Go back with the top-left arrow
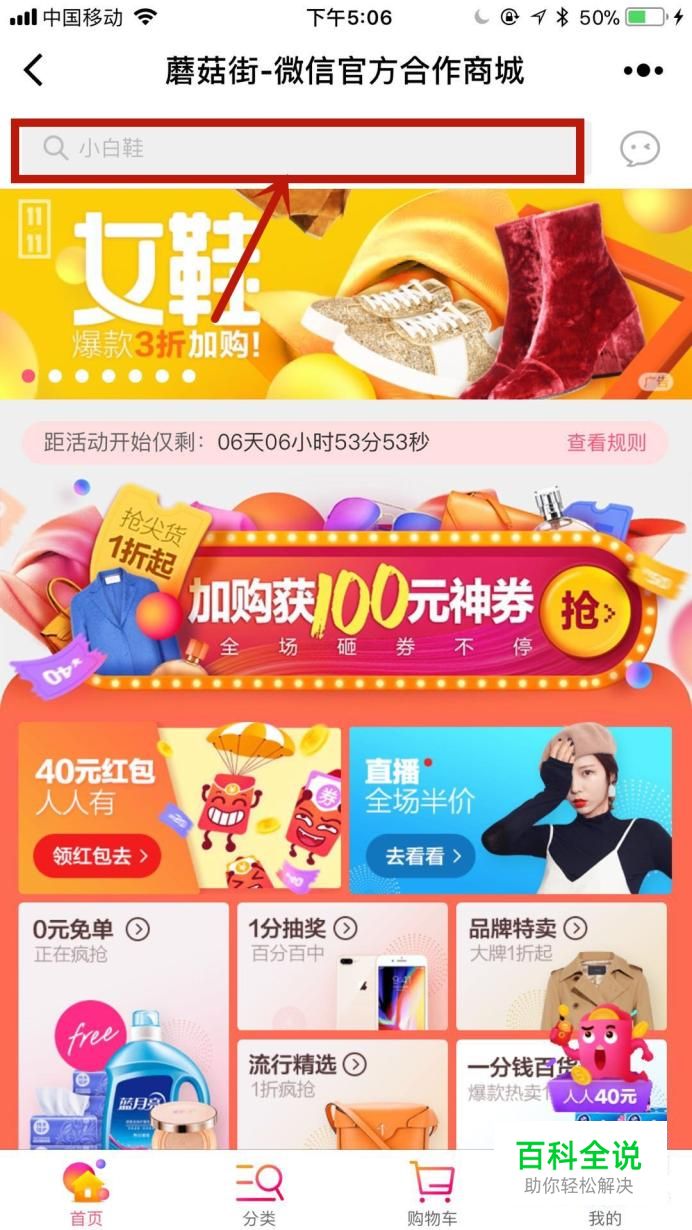 pos(34,71)
